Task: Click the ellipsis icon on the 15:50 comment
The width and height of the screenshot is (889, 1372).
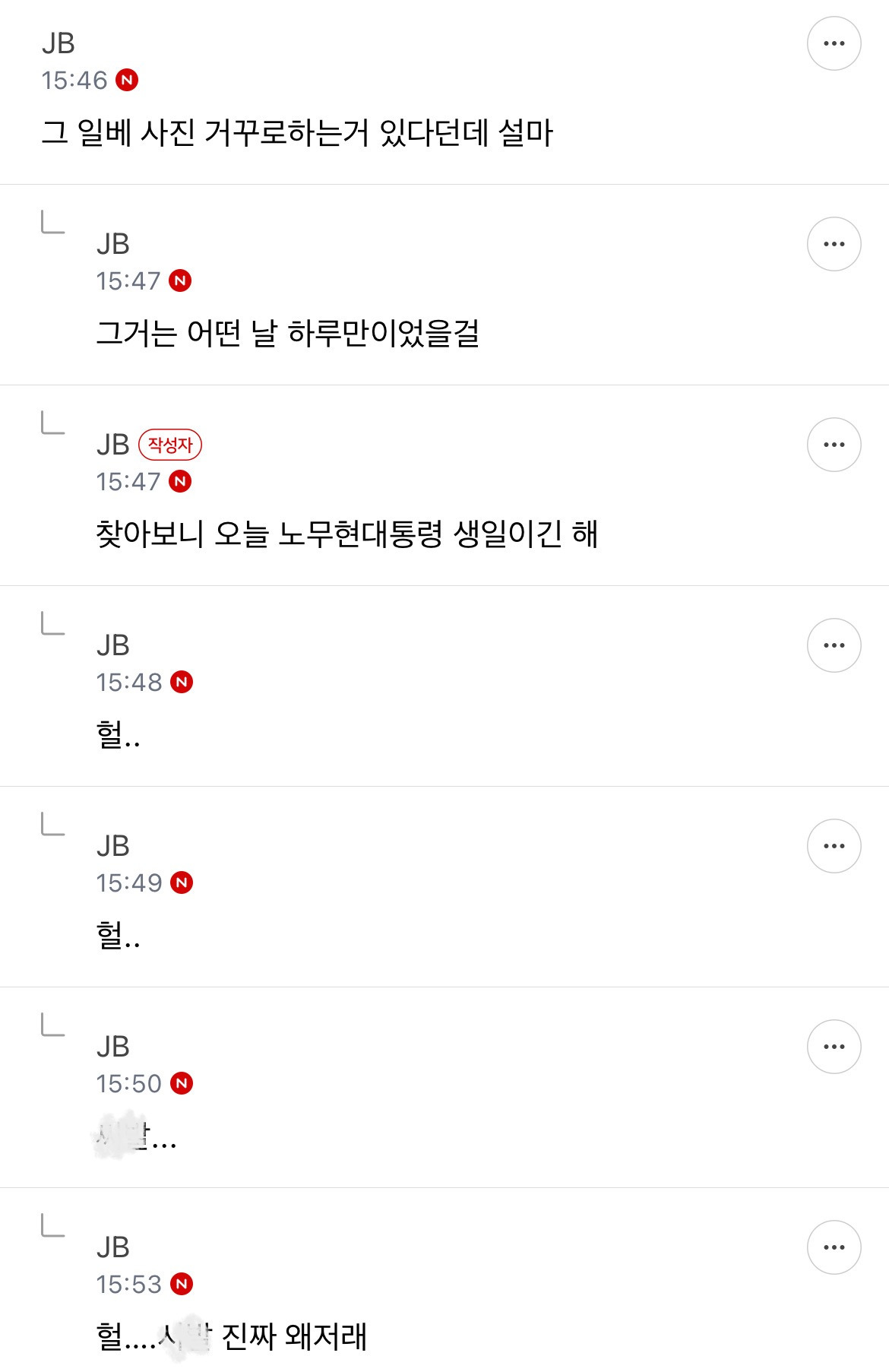Action: pos(834,1047)
